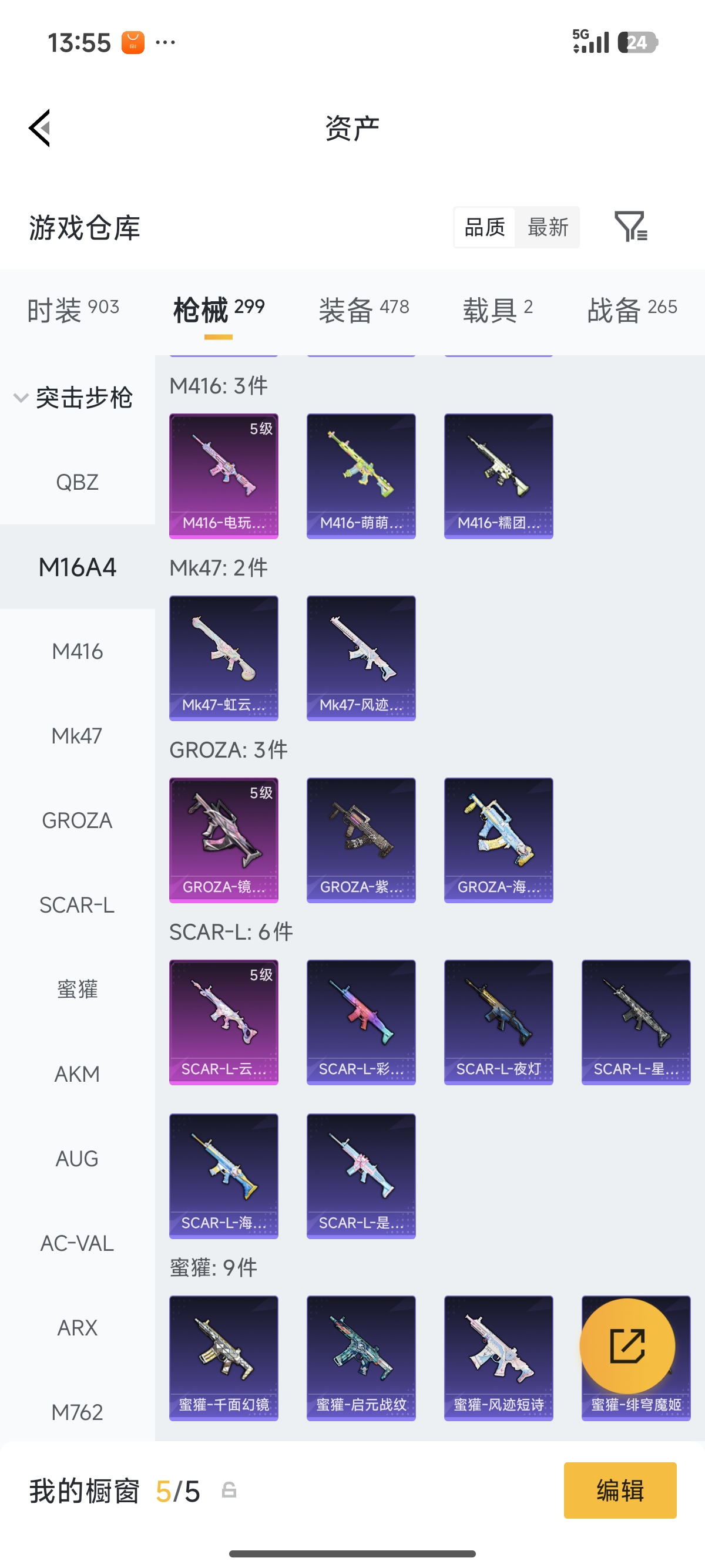Open the 载具 tab
705x1568 pixels.
click(498, 311)
